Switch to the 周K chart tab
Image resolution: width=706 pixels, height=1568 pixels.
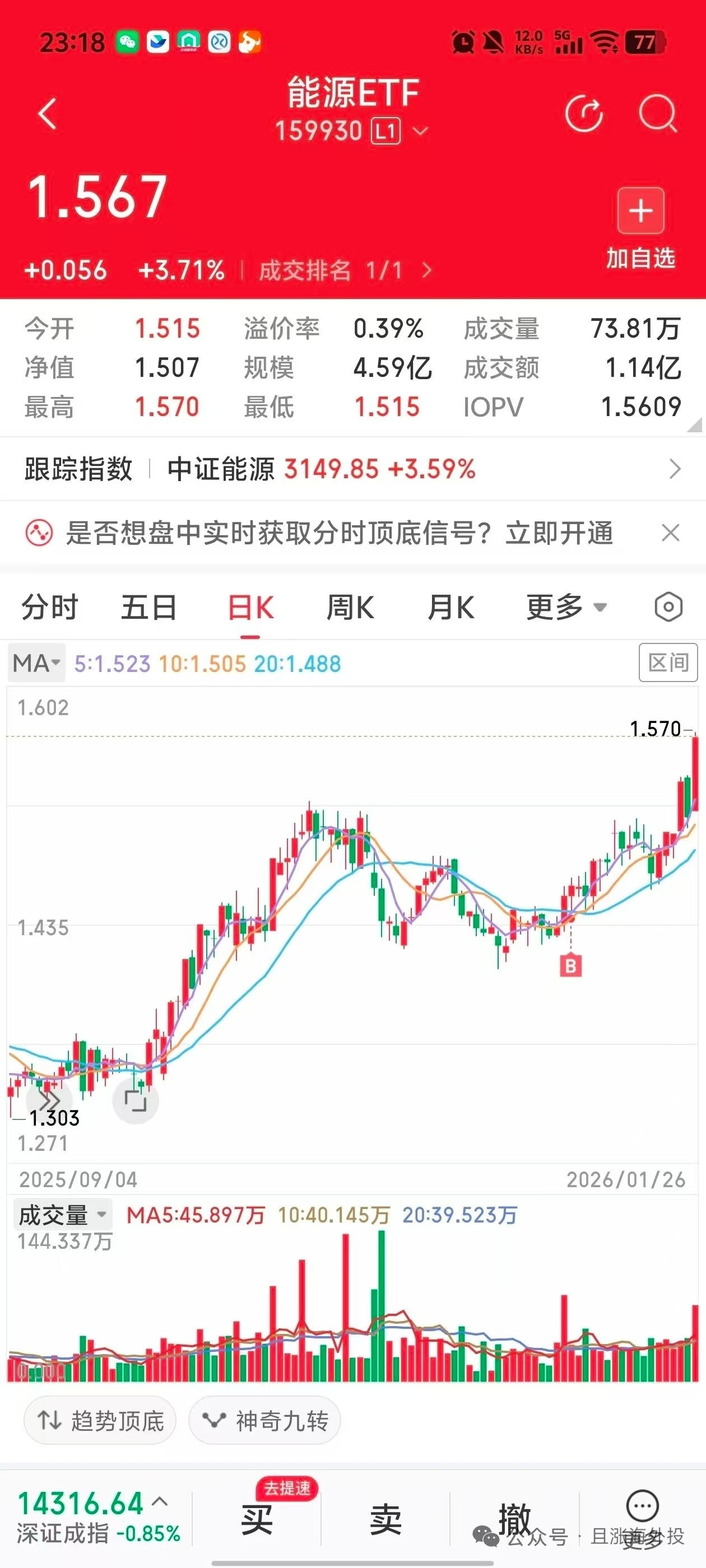(x=350, y=608)
